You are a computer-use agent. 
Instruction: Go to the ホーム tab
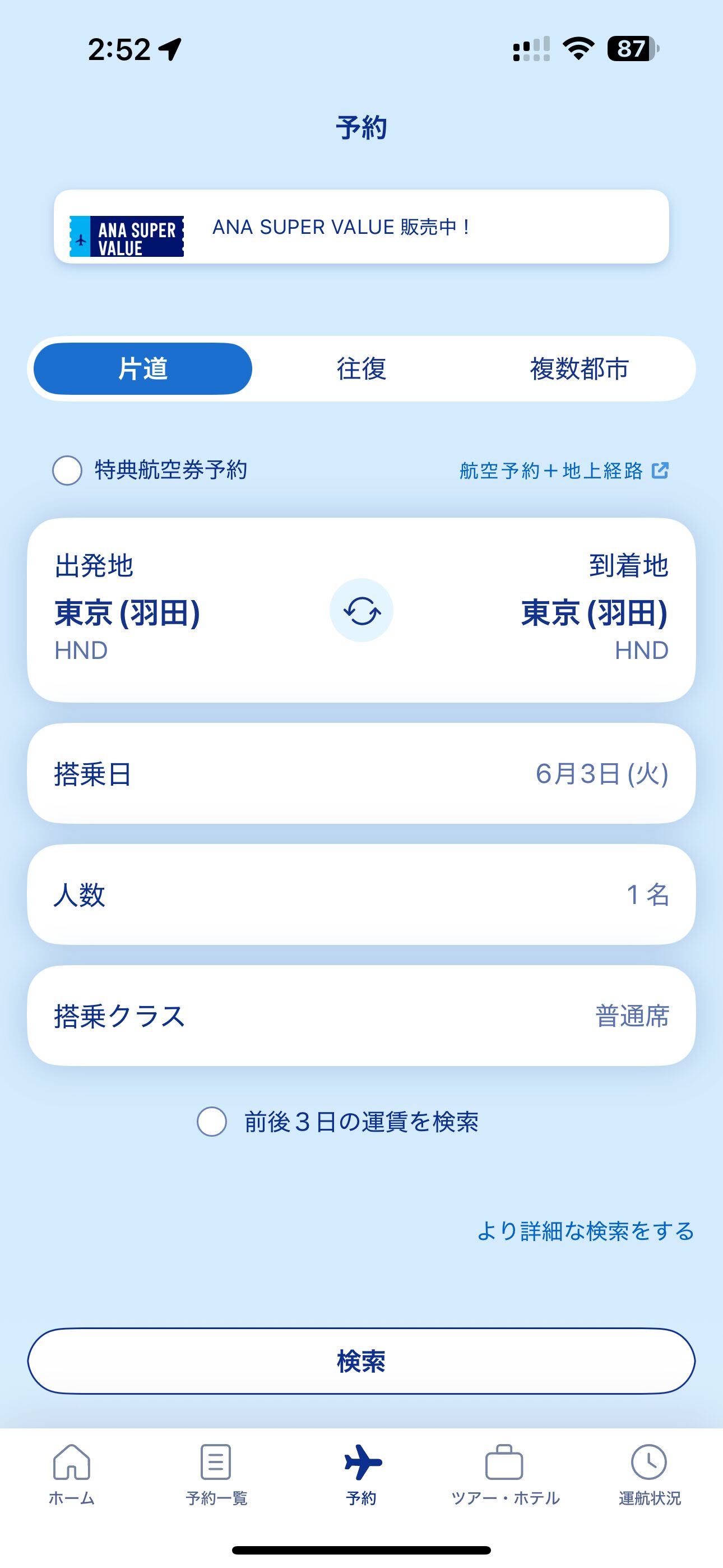pyautogui.click(x=72, y=1474)
